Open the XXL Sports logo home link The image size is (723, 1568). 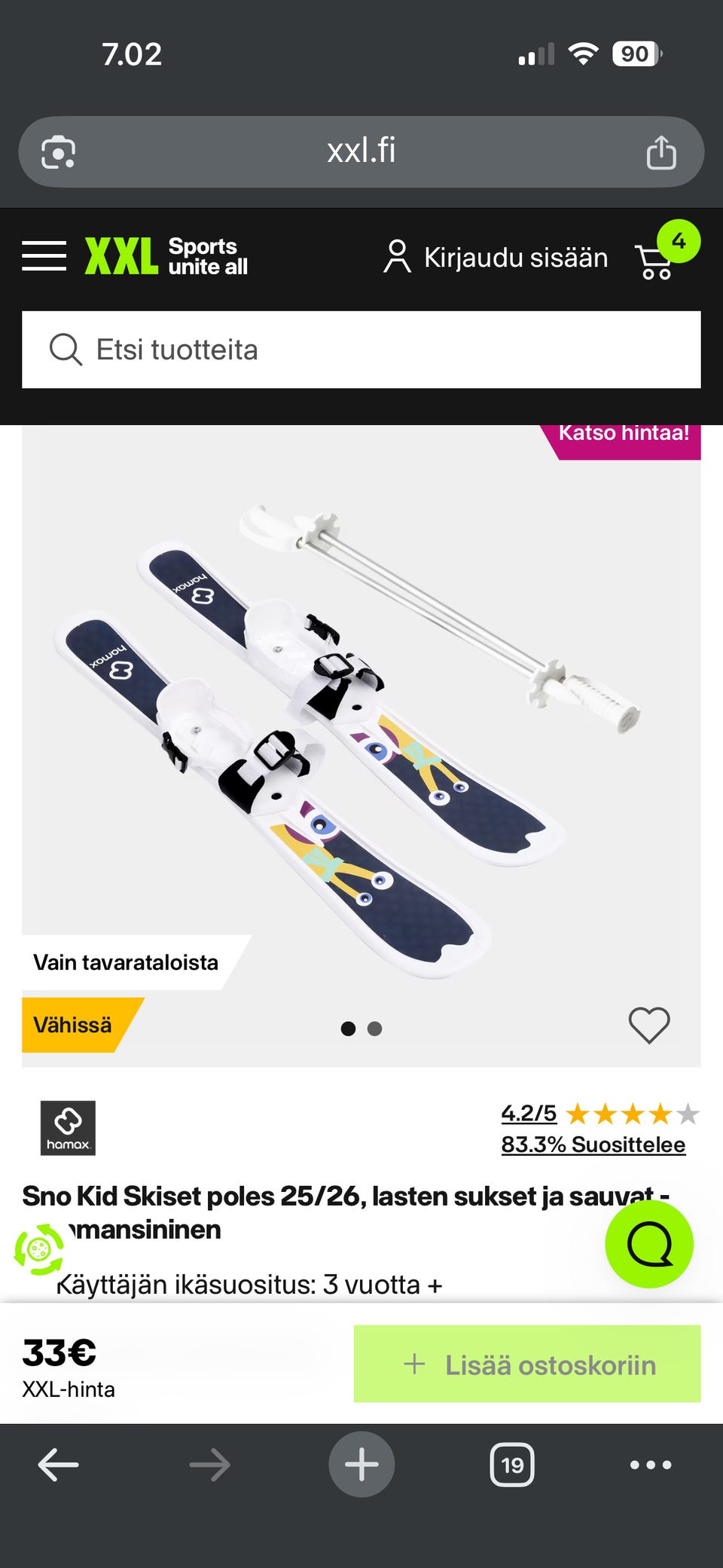[x=166, y=256]
